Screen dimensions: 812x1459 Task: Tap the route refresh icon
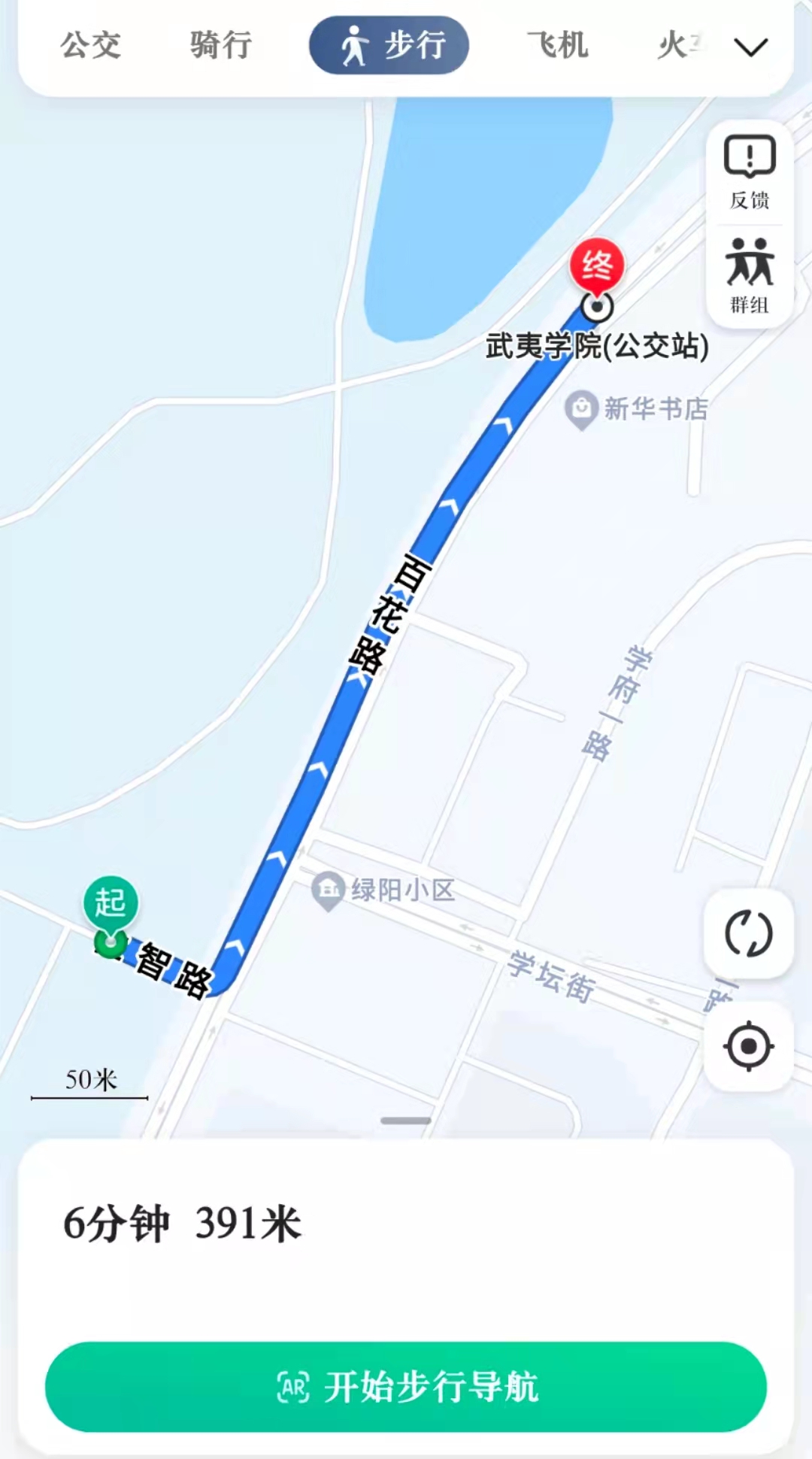pos(748,933)
